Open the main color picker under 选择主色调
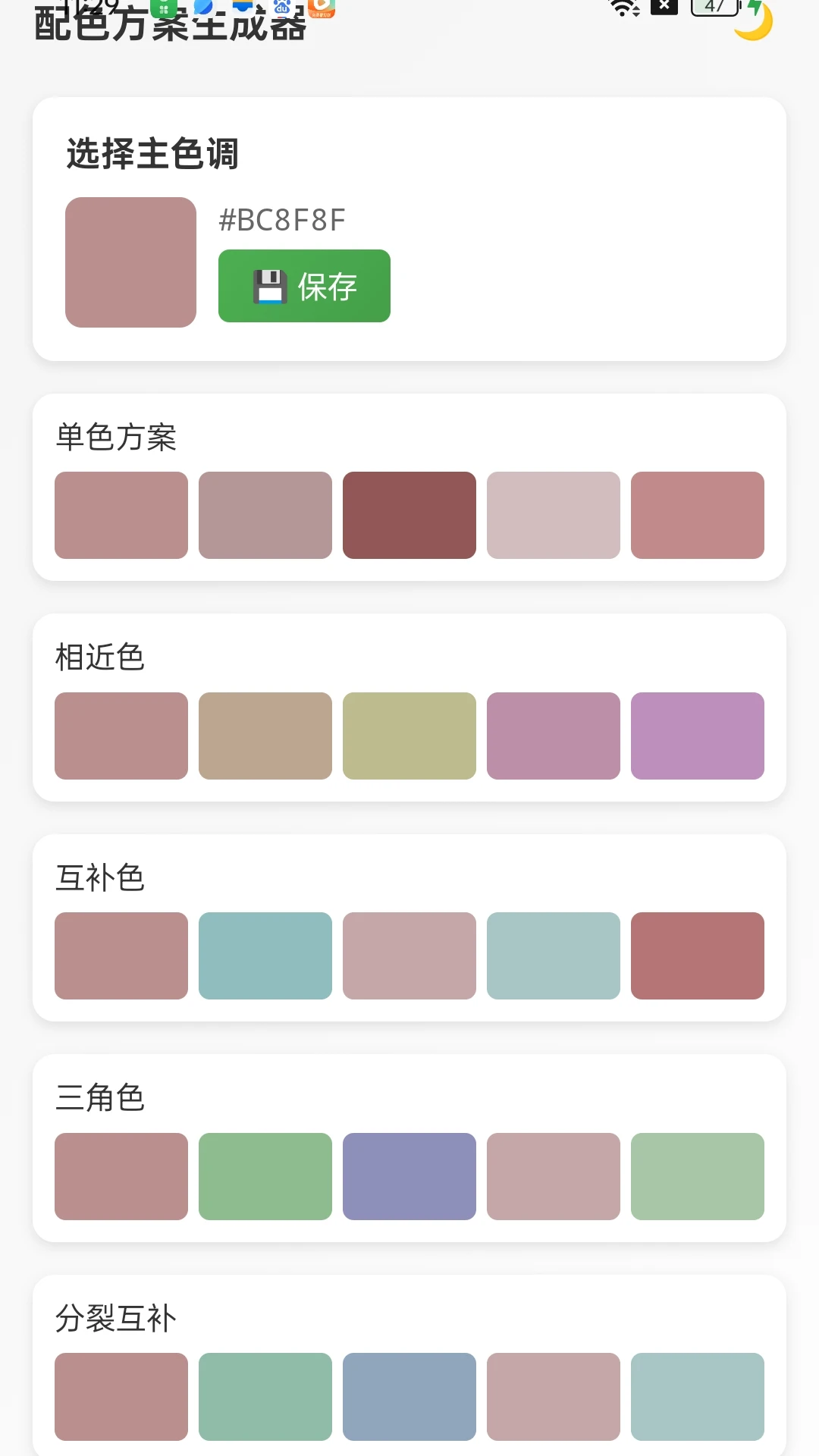The width and height of the screenshot is (819, 1456). pyautogui.click(x=130, y=262)
